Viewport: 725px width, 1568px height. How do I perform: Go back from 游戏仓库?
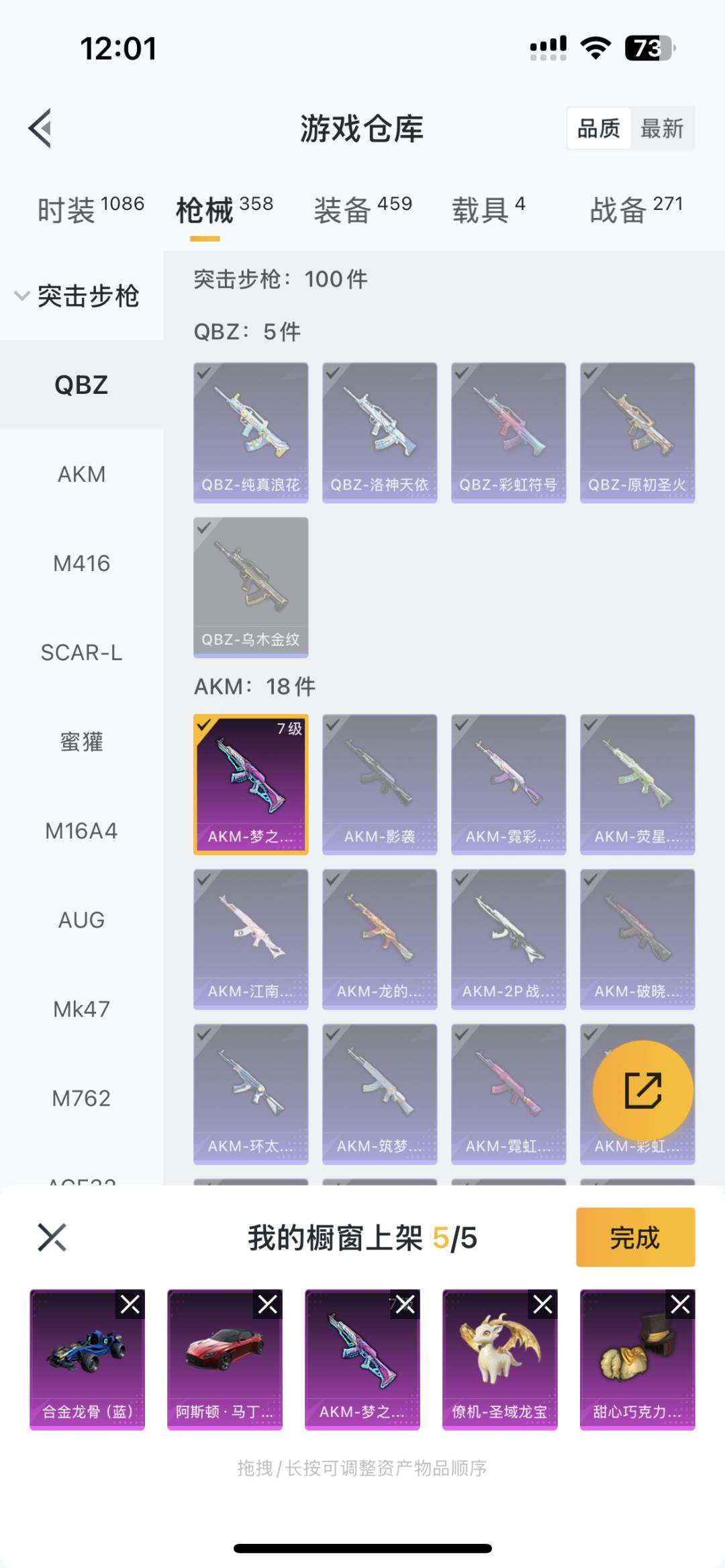41,128
